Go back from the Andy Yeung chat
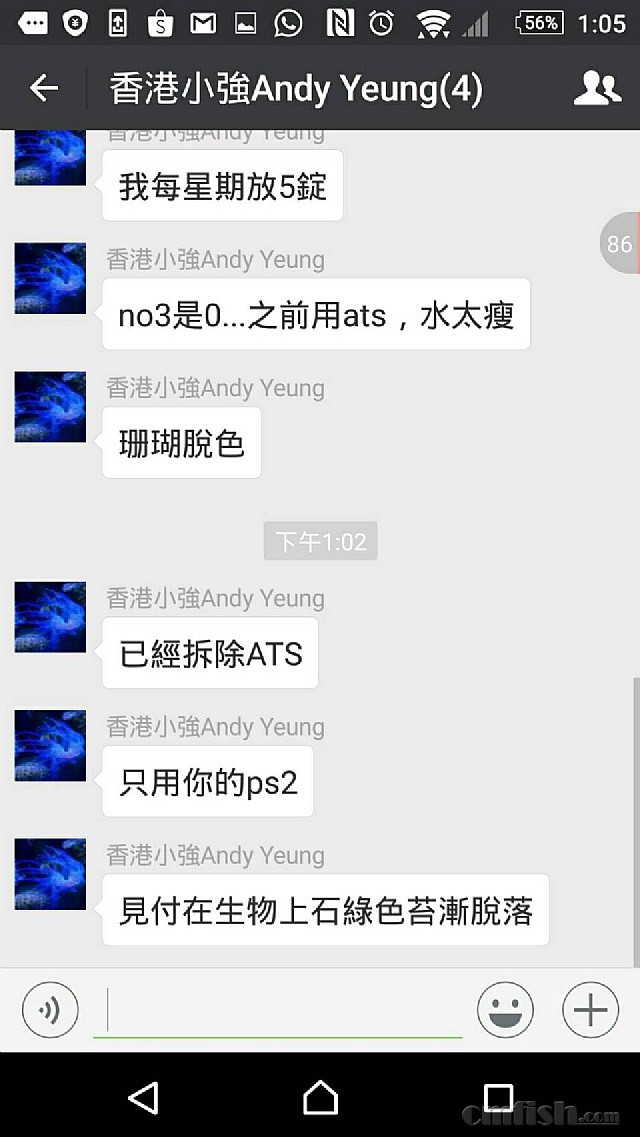This screenshot has width=640, height=1137. pyautogui.click(x=44, y=88)
